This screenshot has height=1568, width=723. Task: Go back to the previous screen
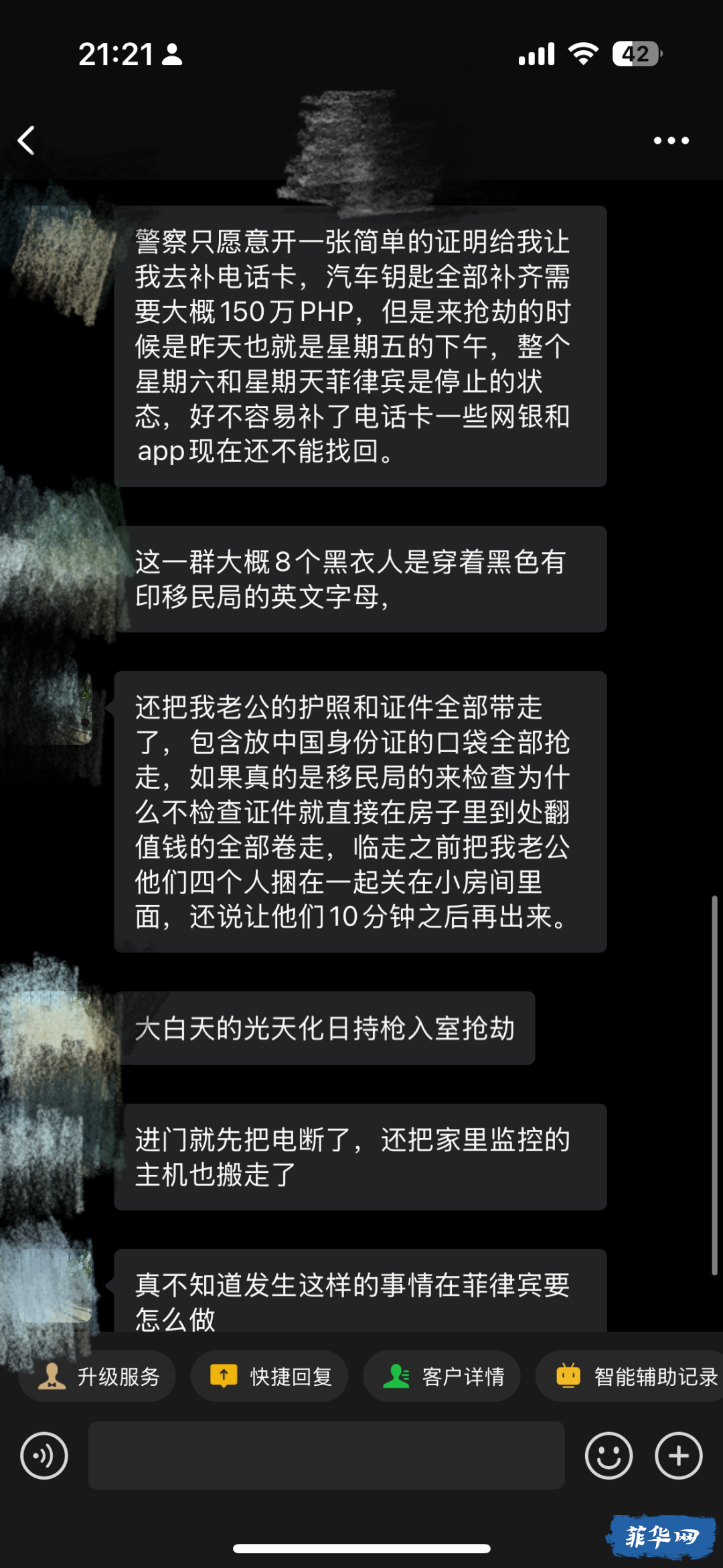[27, 141]
